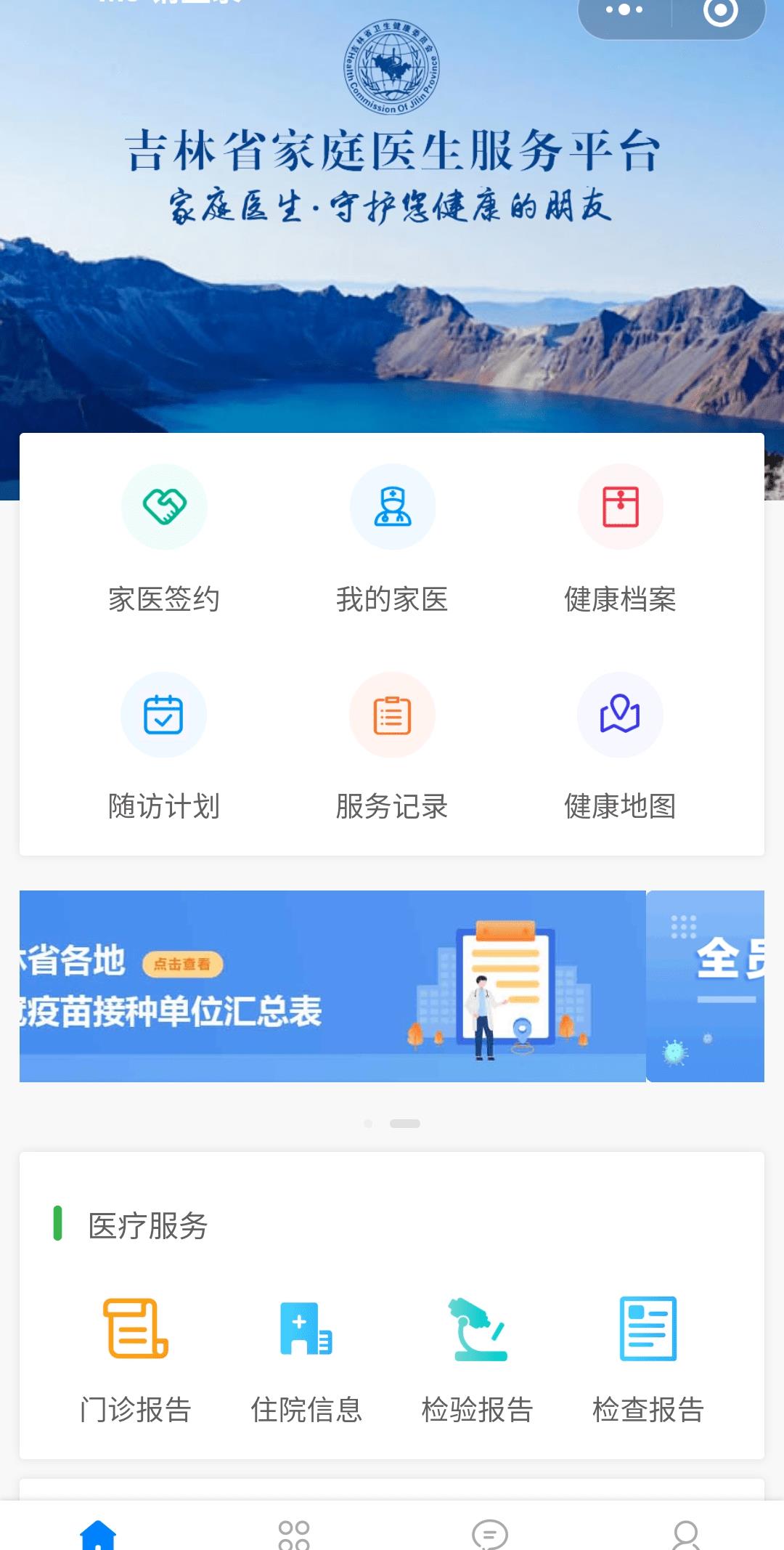Select the 我的家医 doctor icon

pos(392,507)
